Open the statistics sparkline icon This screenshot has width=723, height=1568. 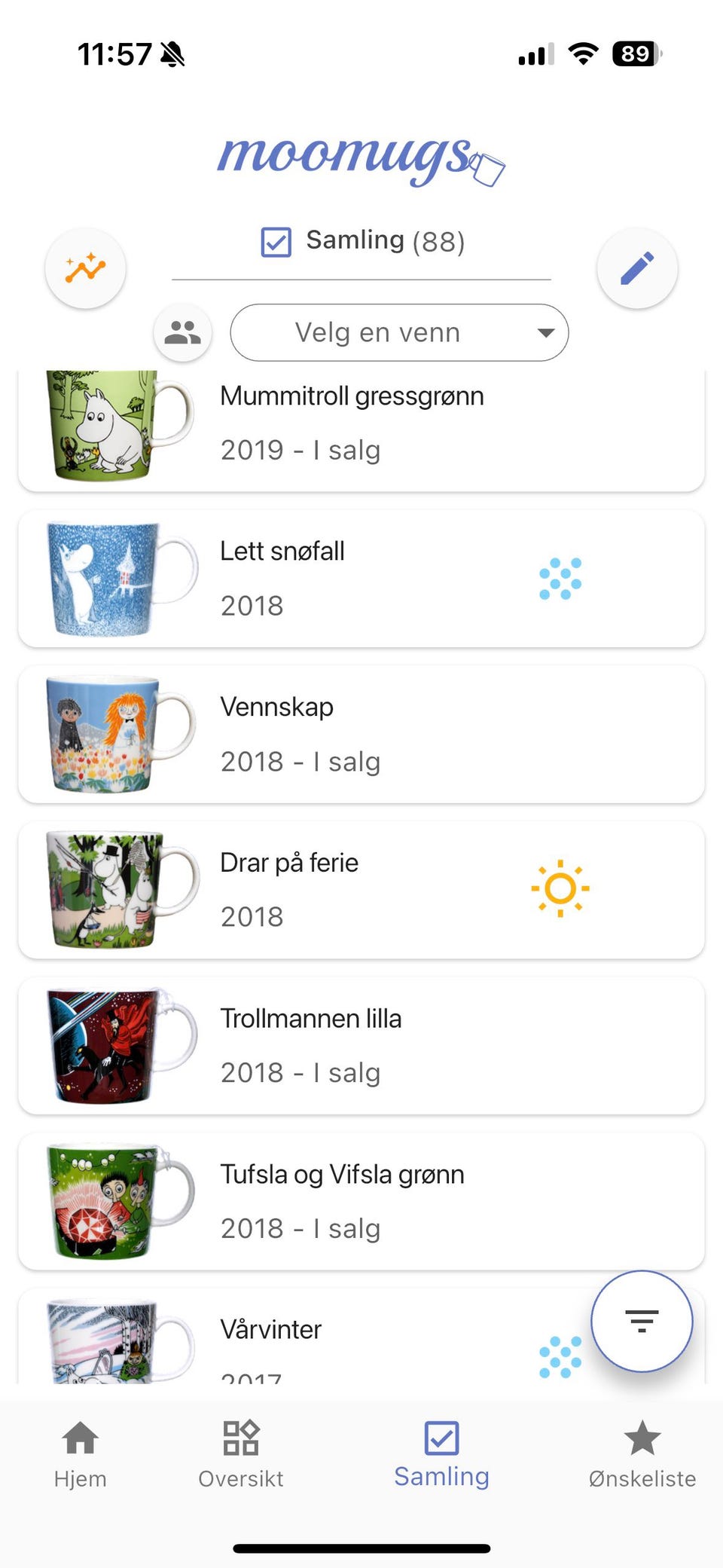point(85,268)
